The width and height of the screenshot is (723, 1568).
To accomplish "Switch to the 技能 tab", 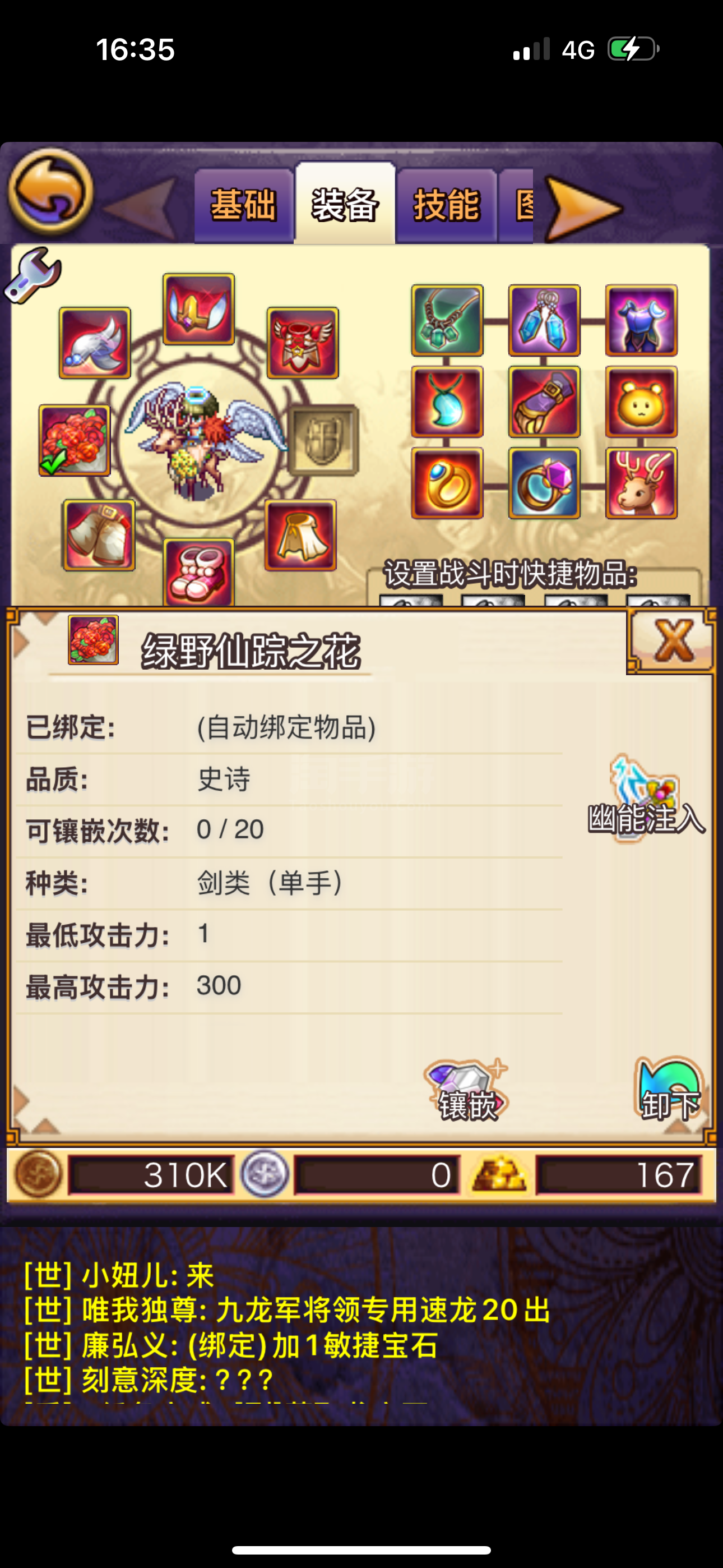I will pos(446,205).
